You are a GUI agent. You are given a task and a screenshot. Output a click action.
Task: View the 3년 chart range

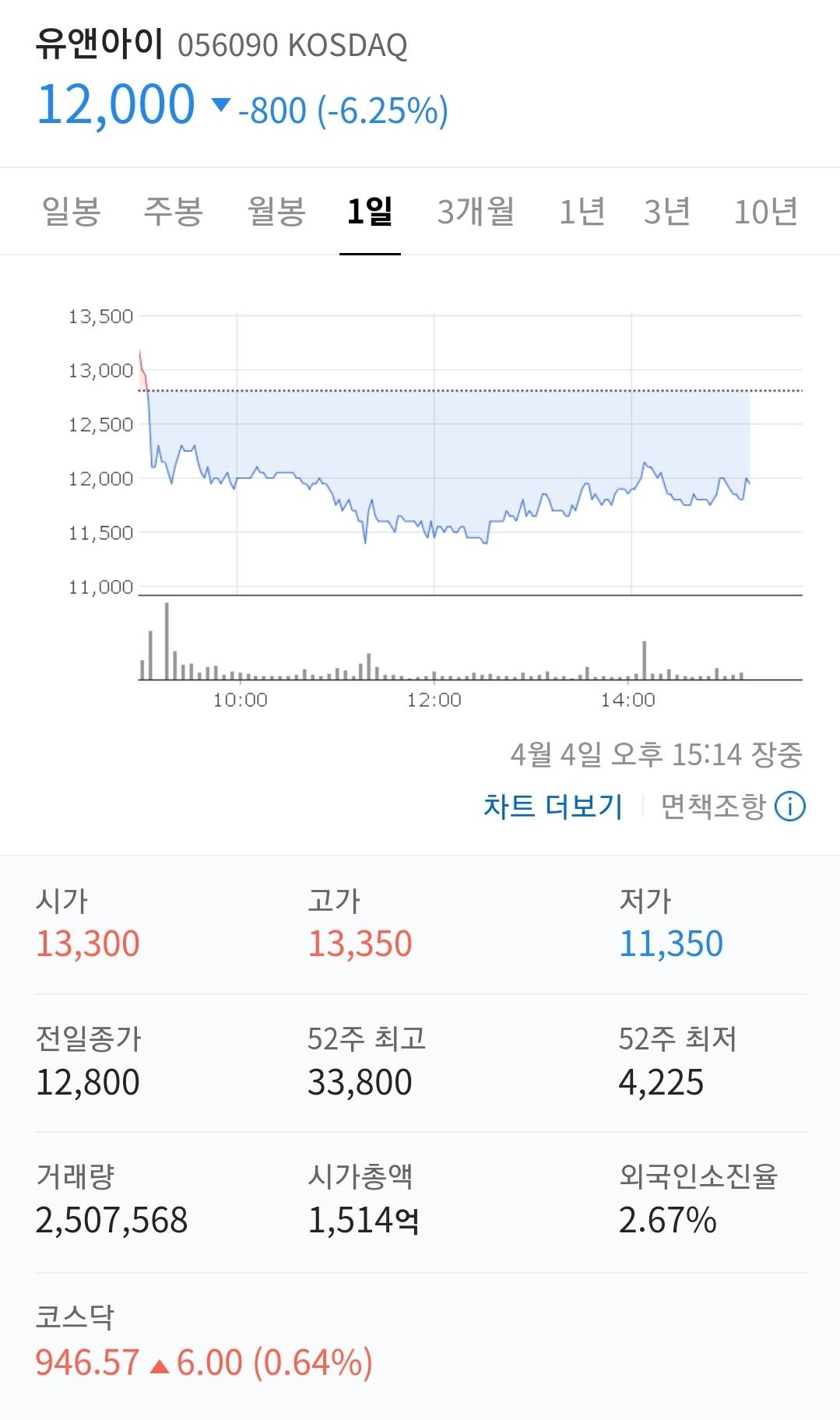[x=667, y=211]
